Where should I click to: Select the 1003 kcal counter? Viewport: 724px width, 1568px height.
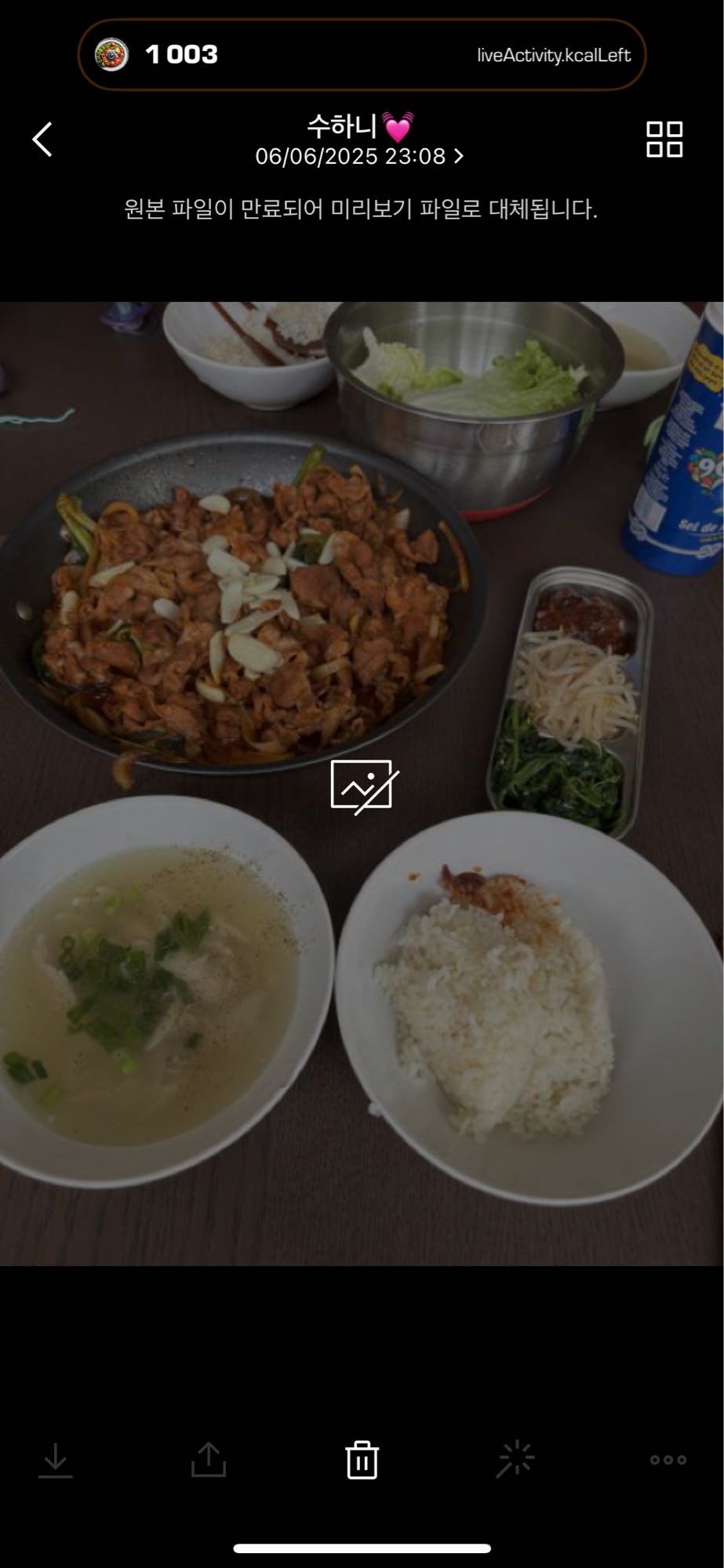tap(182, 55)
